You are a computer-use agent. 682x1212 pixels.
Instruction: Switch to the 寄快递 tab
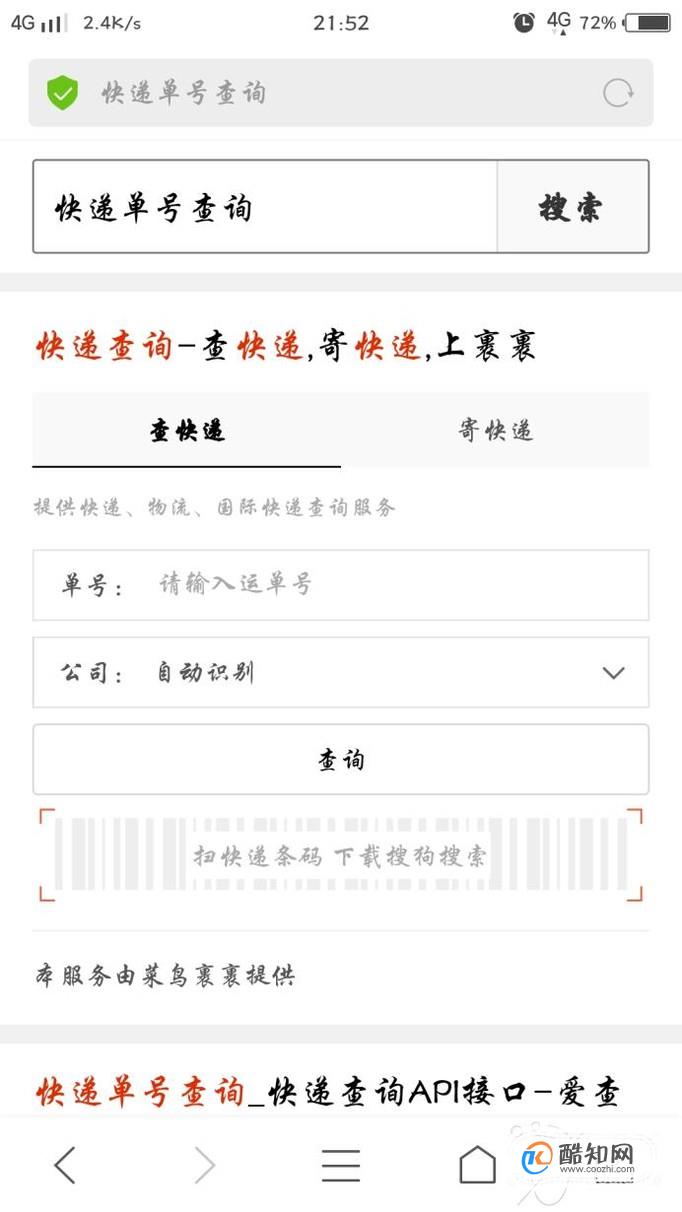495,431
